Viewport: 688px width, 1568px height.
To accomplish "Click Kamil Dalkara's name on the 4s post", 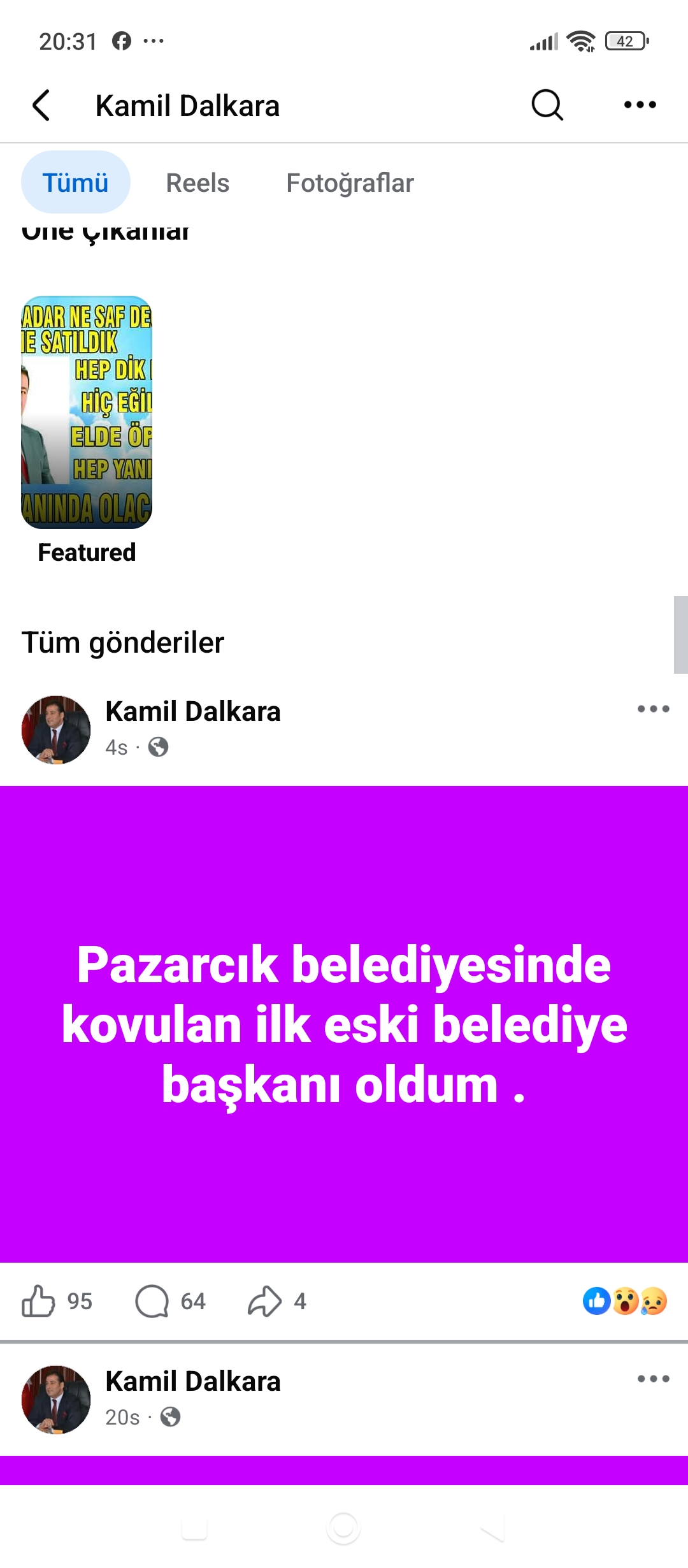I will pos(193,712).
